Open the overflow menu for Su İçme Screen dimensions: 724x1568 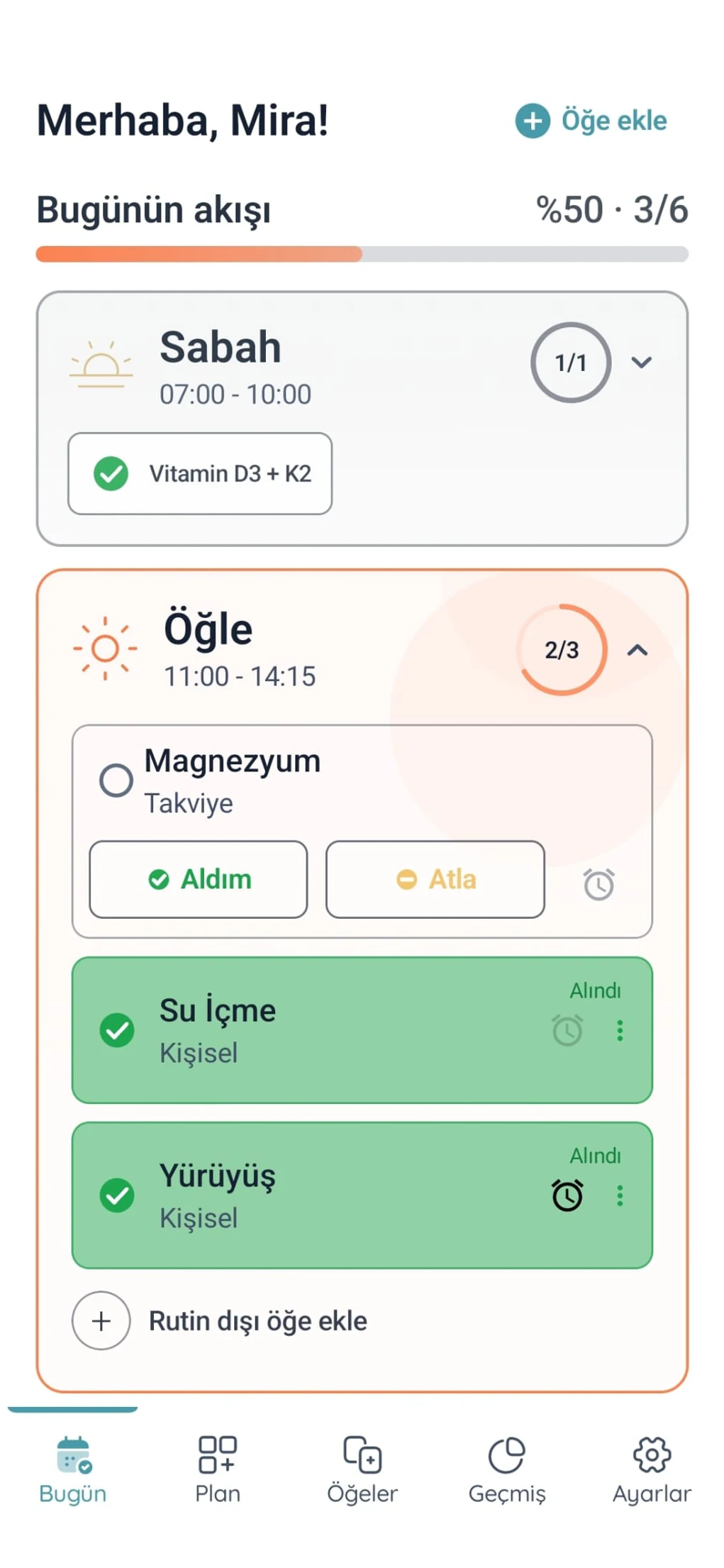pyautogui.click(x=620, y=1030)
